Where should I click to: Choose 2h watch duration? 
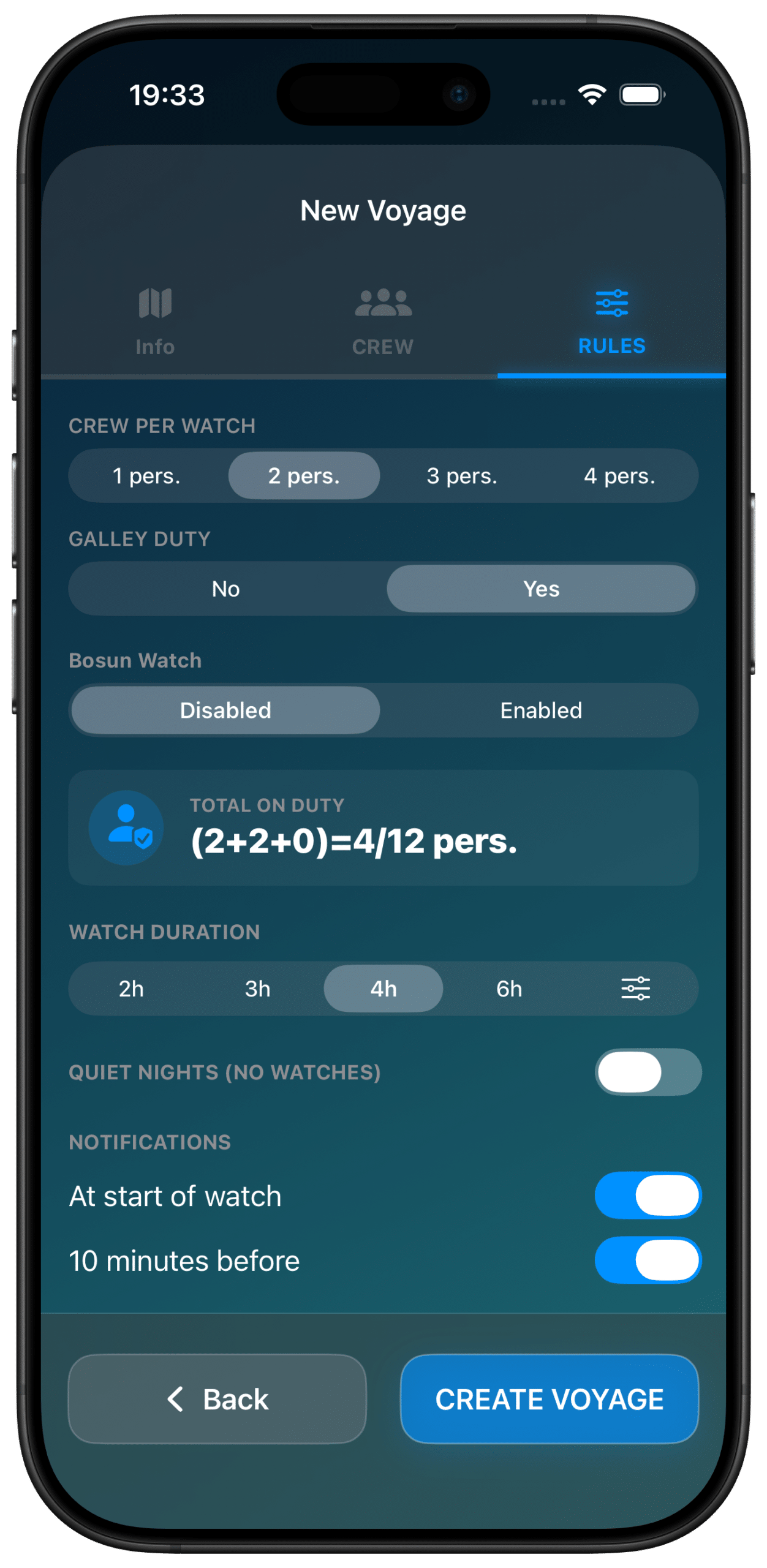pyautogui.click(x=131, y=989)
